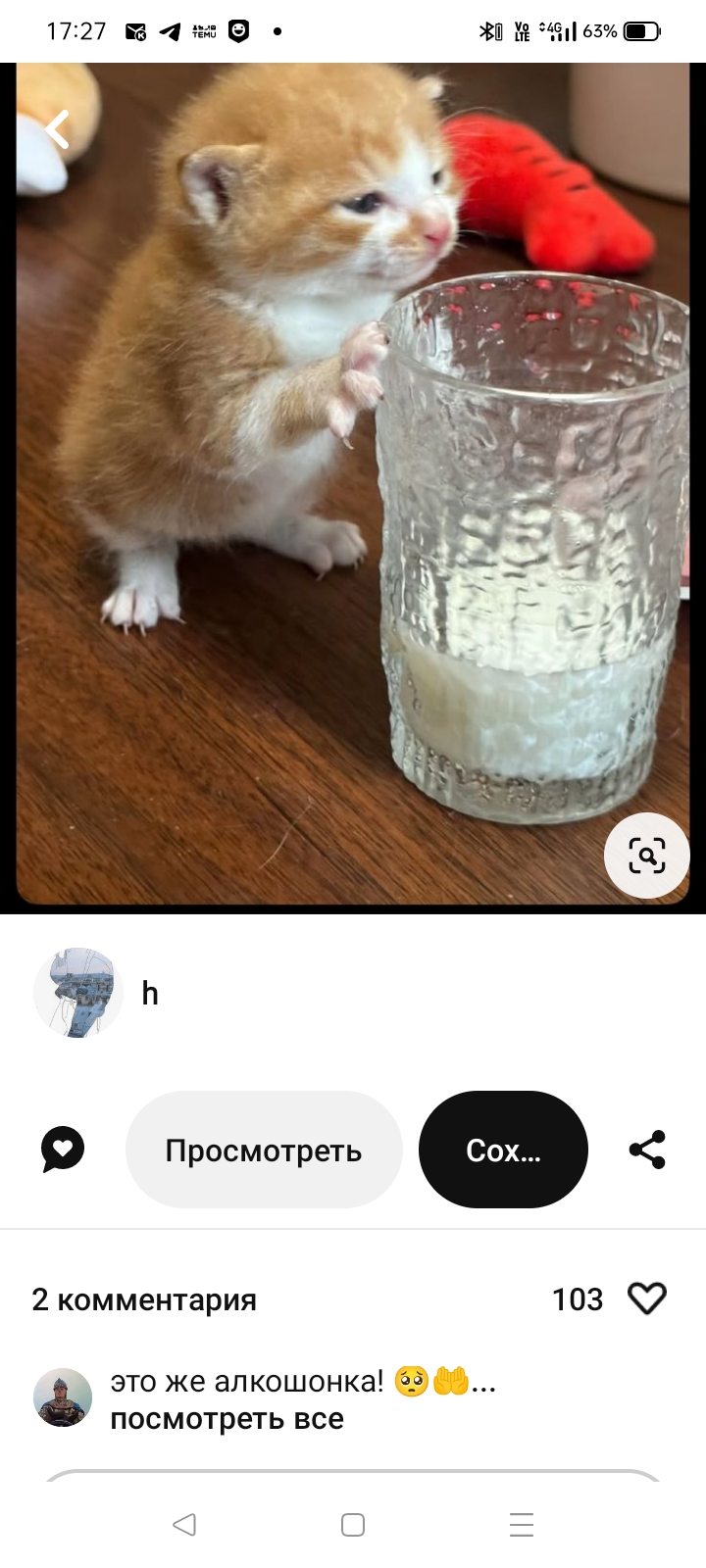The image size is (706, 1568).
Task: Save this pin with the Сох… button
Action: click(503, 1150)
